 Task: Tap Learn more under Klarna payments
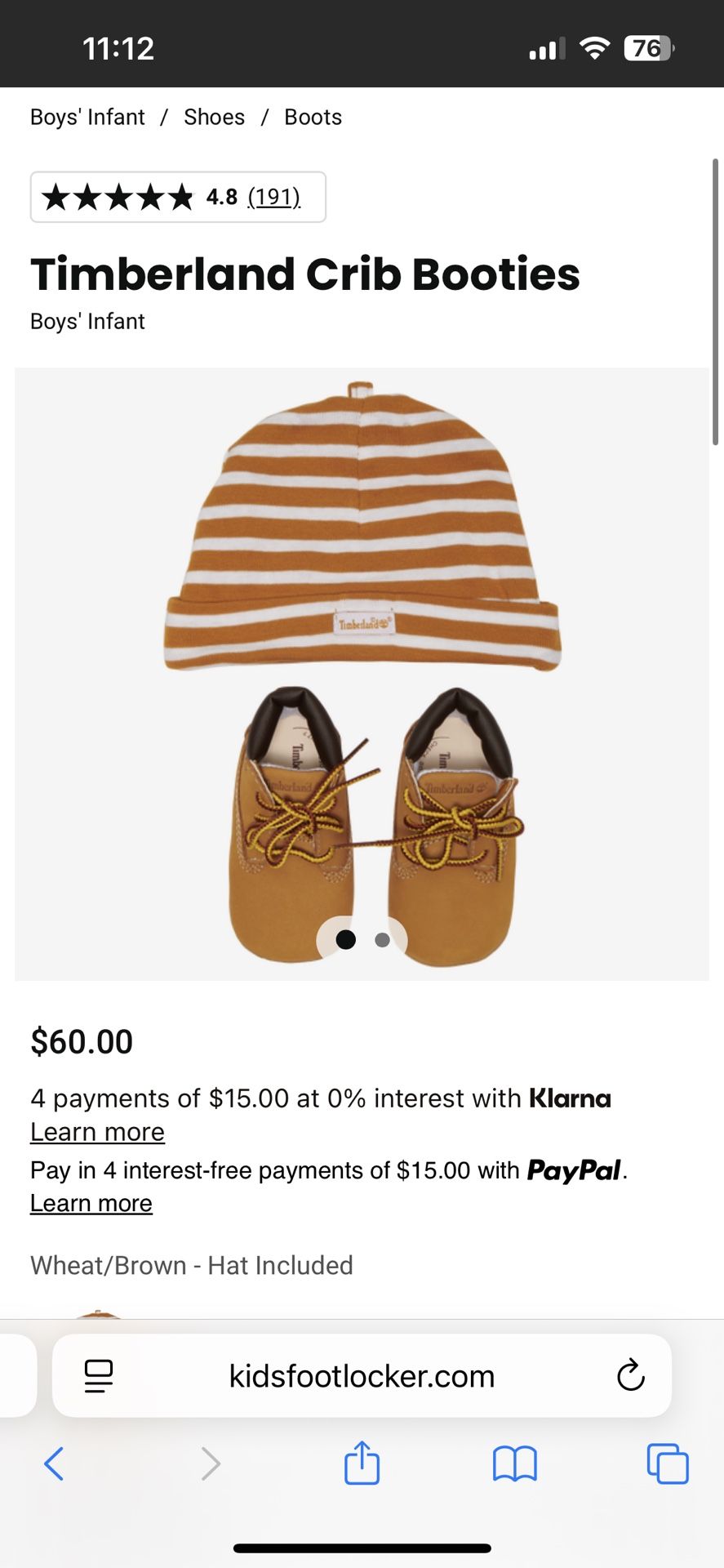click(x=97, y=1132)
